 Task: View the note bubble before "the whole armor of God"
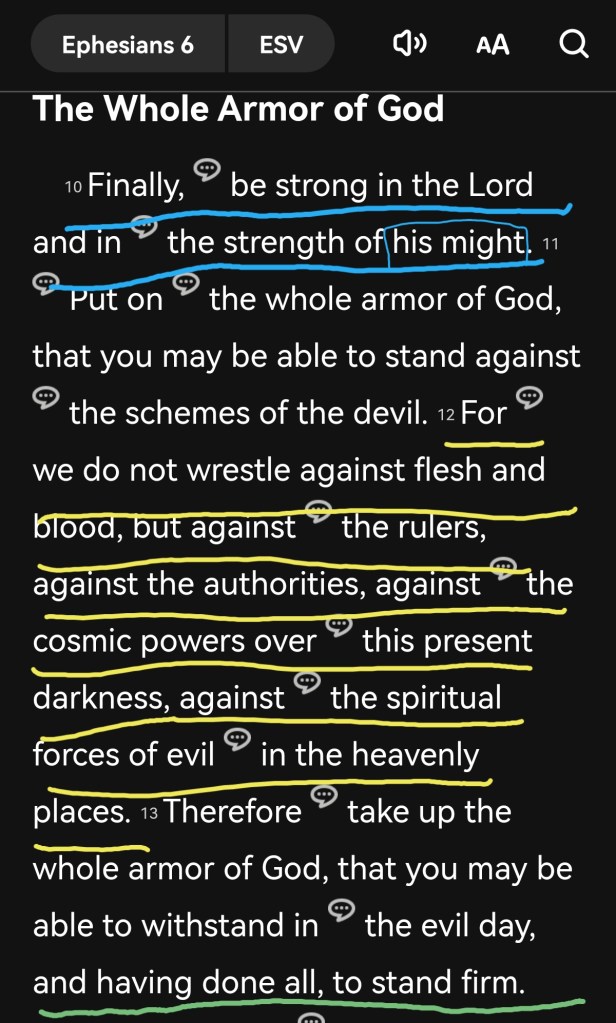pos(185,284)
